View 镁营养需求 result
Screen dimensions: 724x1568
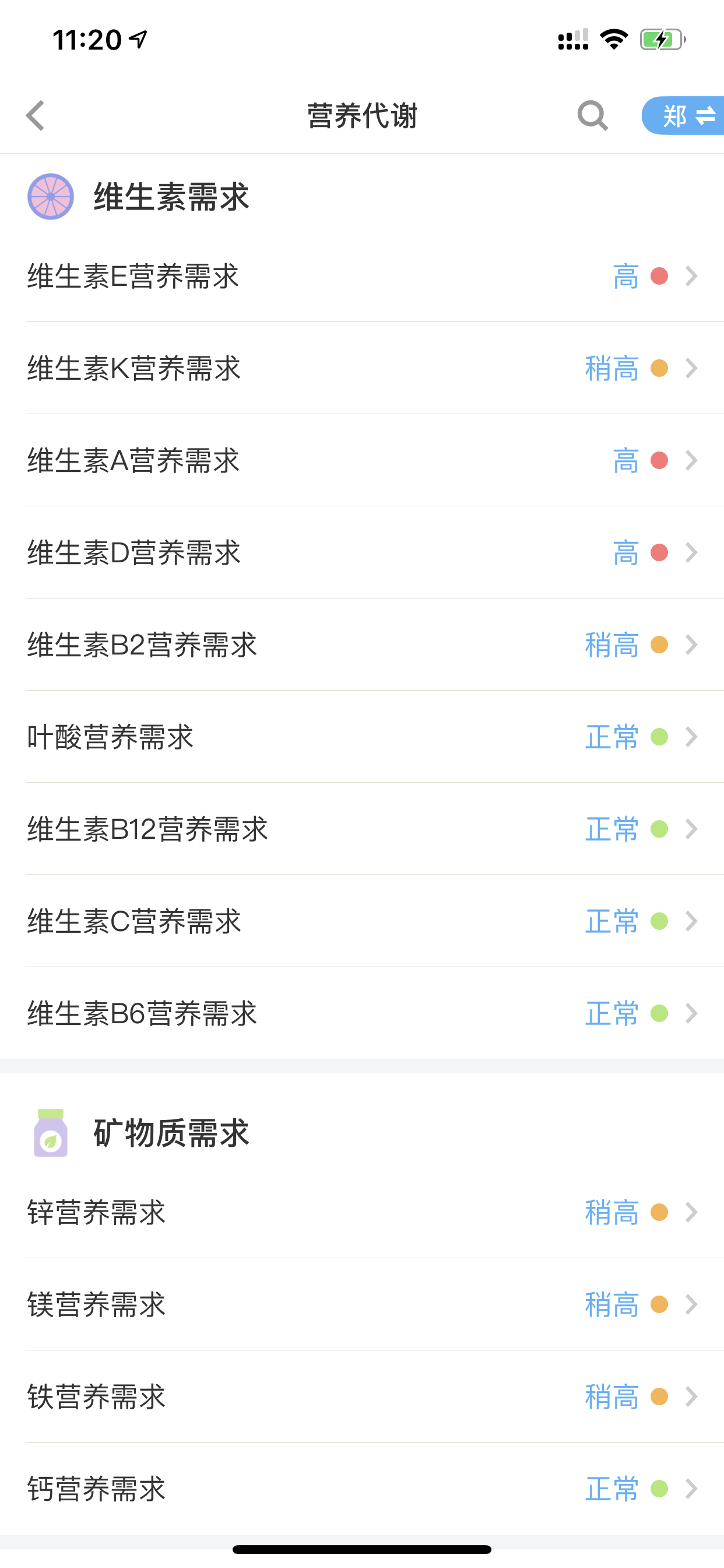tap(362, 1304)
